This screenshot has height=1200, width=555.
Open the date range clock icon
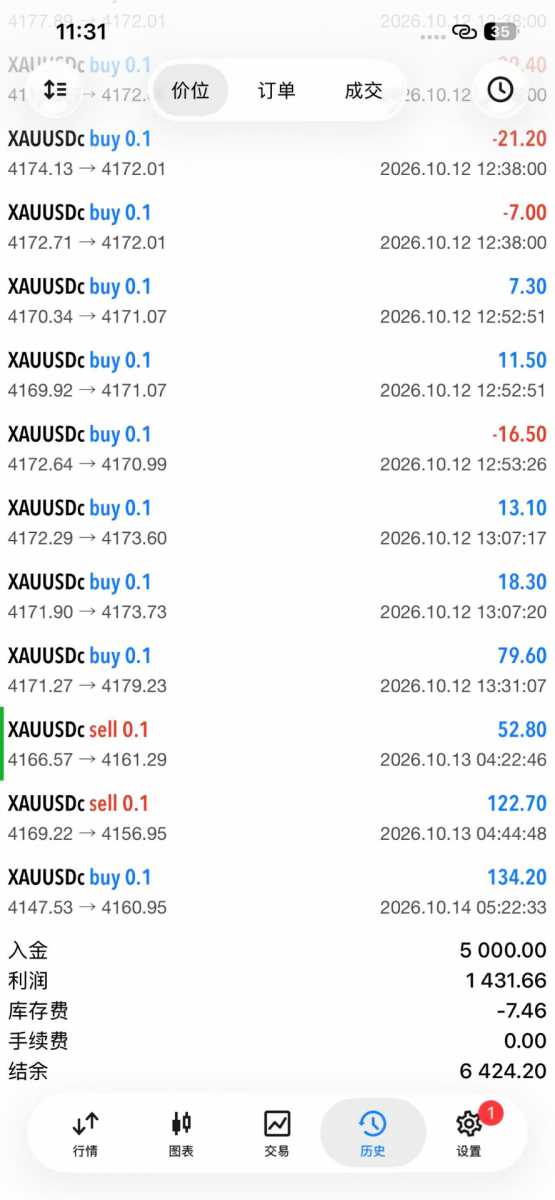pos(500,90)
